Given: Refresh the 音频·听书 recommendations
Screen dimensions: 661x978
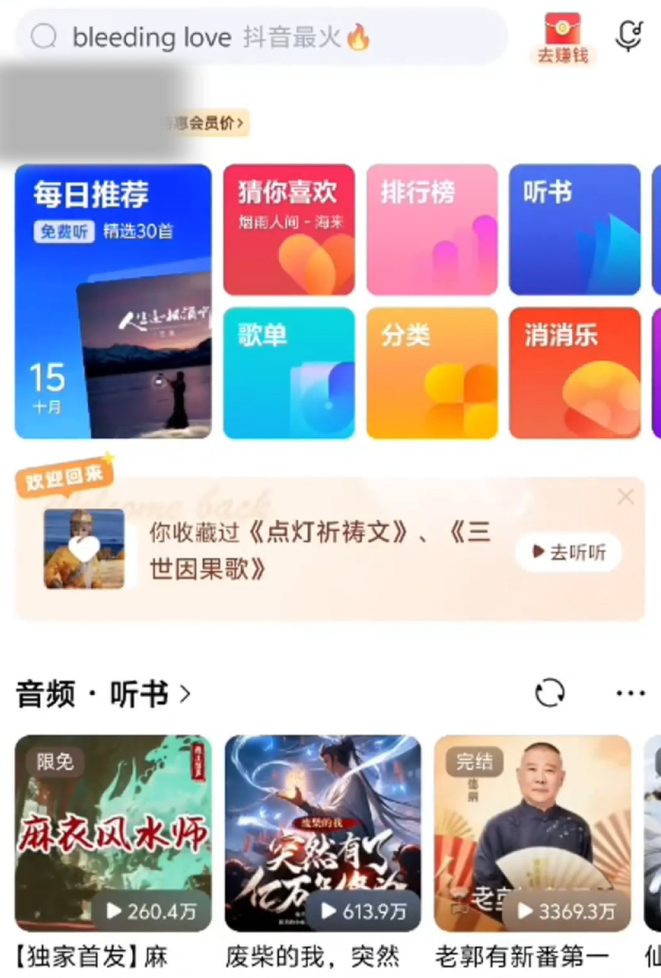Looking at the screenshot, I should (x=550, y=693).
